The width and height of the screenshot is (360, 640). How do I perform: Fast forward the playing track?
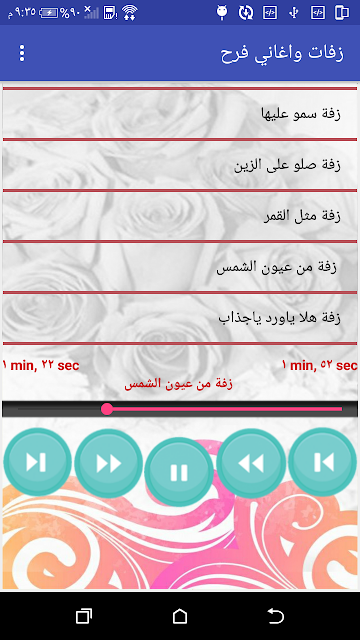[109, 463]
